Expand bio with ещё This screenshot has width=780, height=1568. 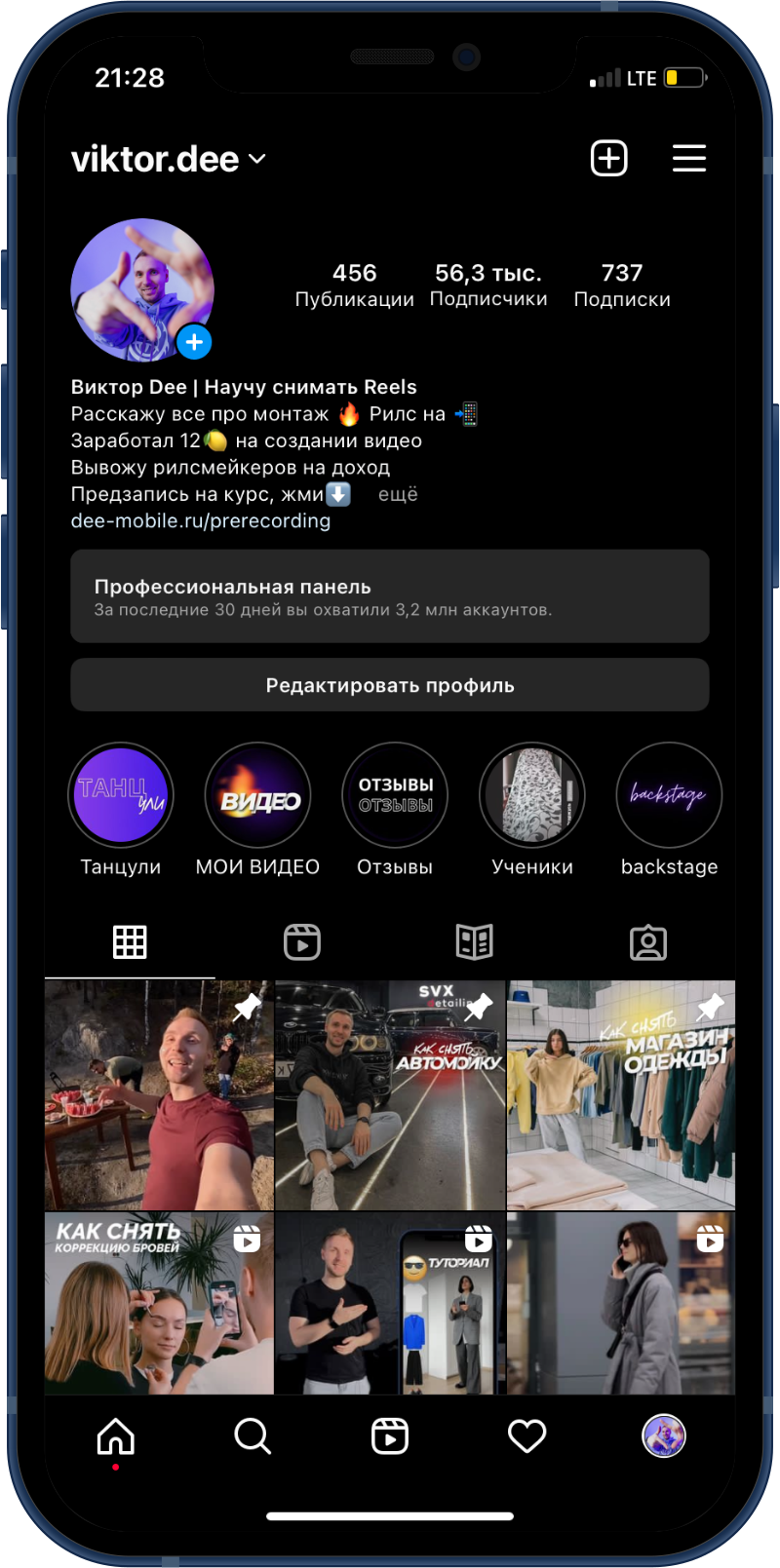point(398,494)
